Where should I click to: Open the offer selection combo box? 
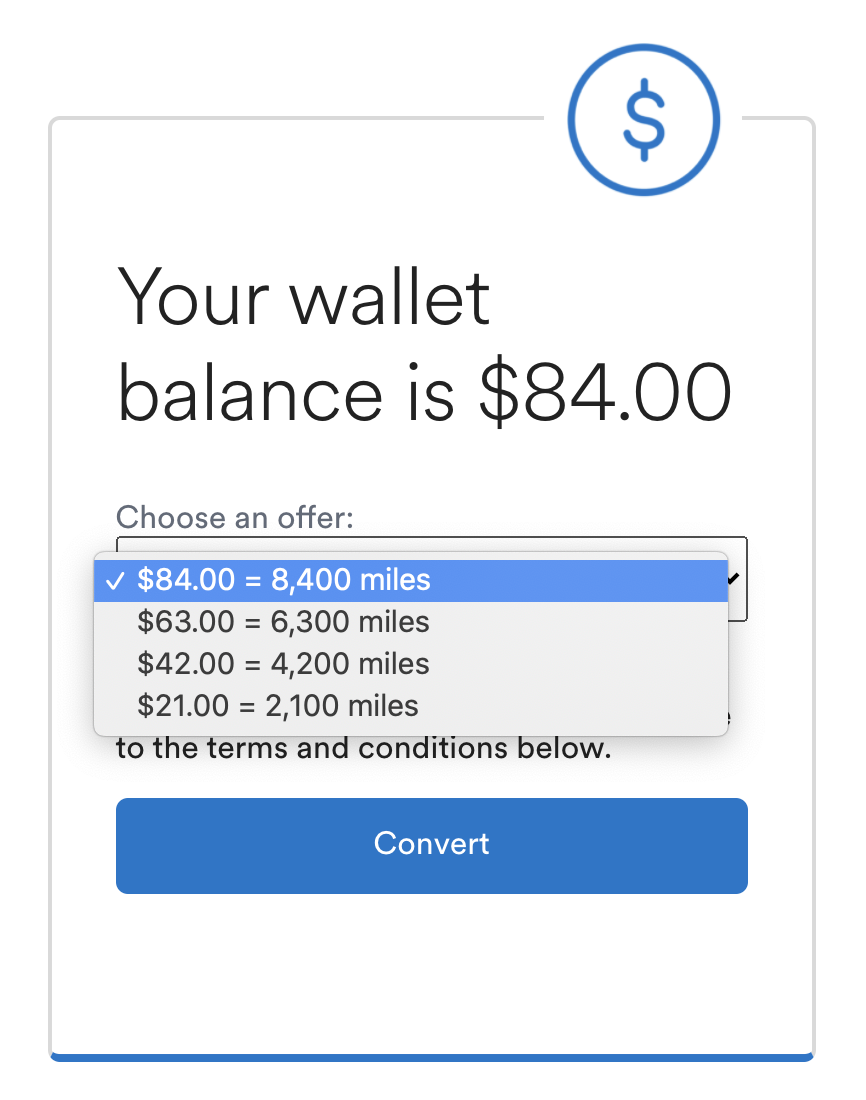pos(432,580)
